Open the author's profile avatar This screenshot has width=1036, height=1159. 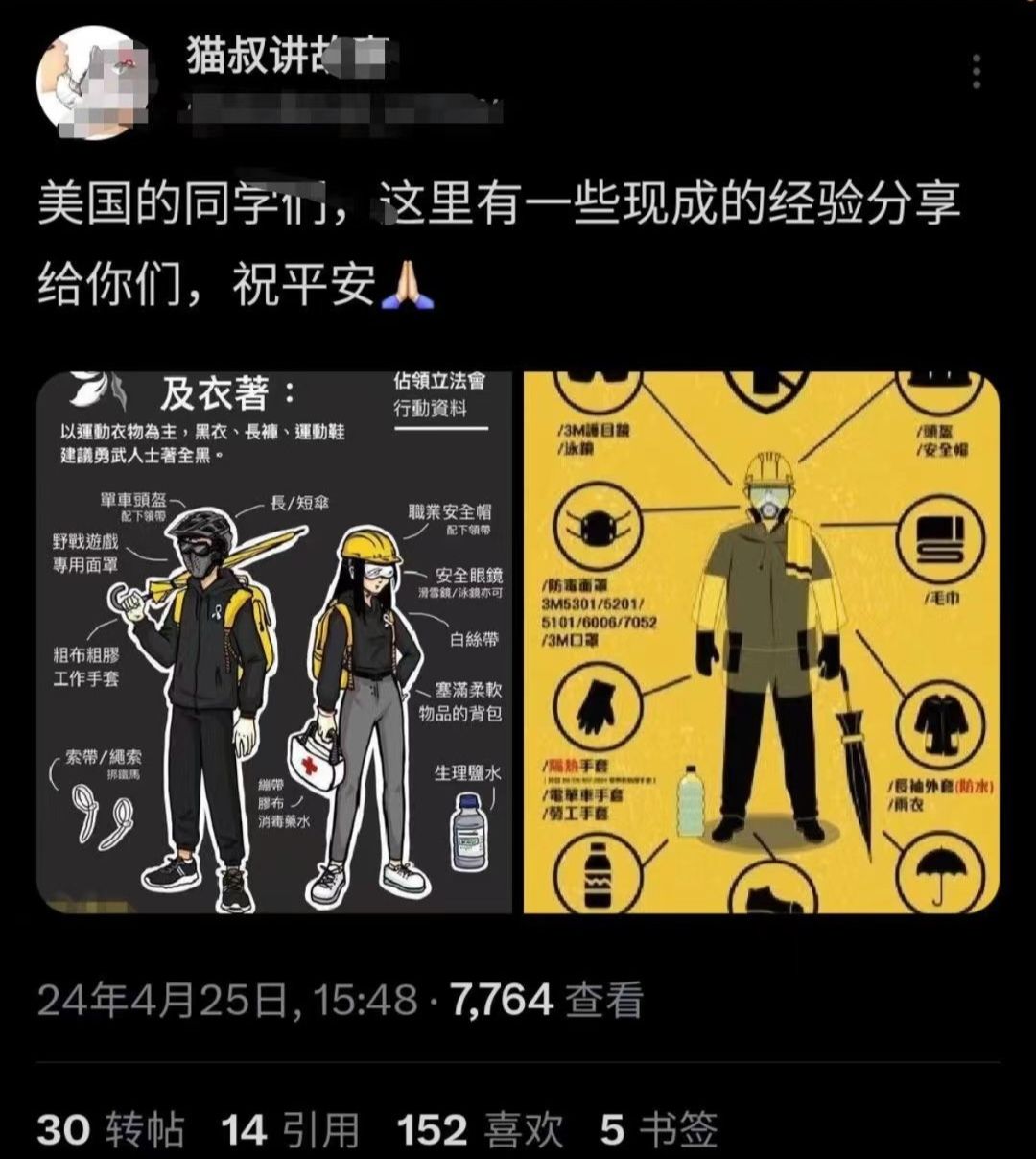pyautogui.click(x=90, y=83)
